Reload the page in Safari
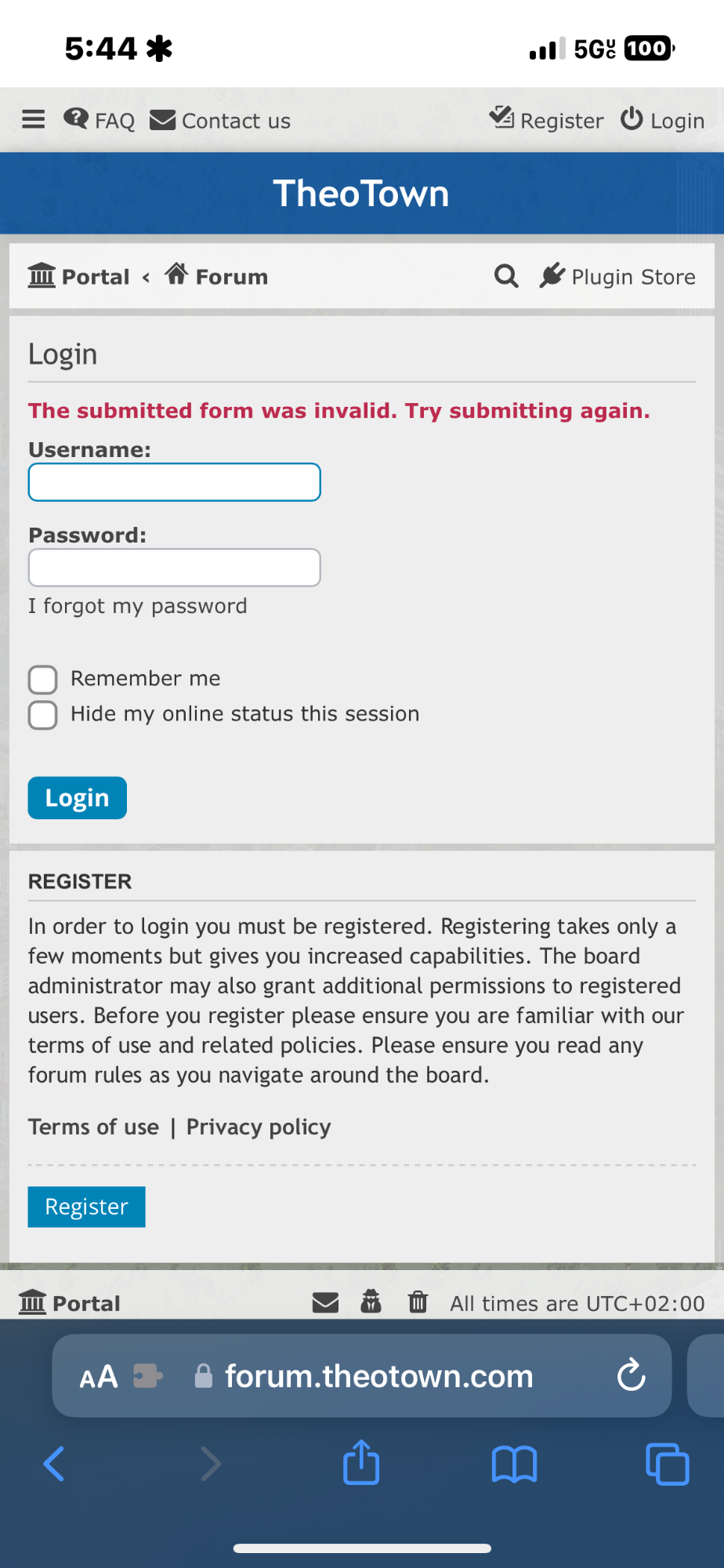Viewport: 724px width, 1568px height. coord(631,1375)
